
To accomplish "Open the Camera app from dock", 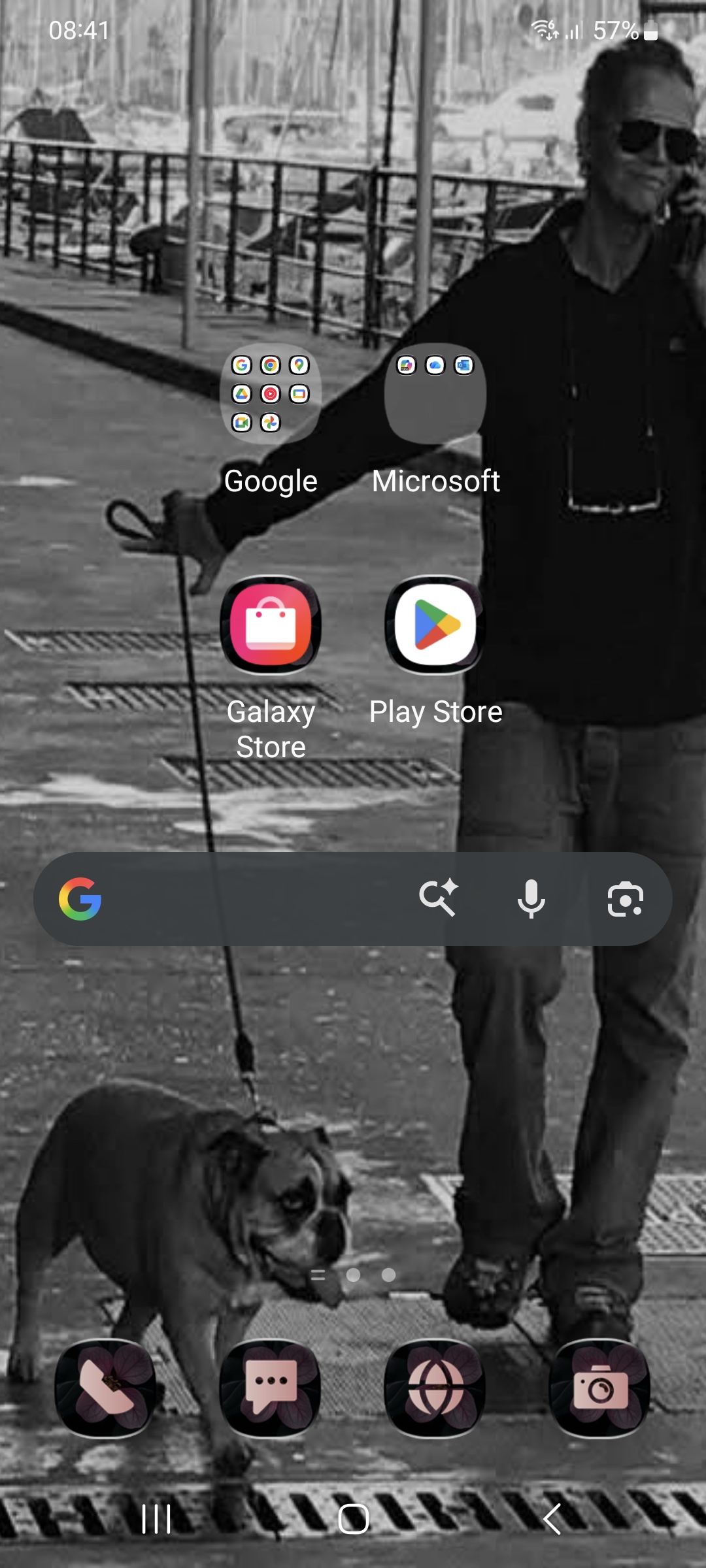I will tap(600, 1389).
